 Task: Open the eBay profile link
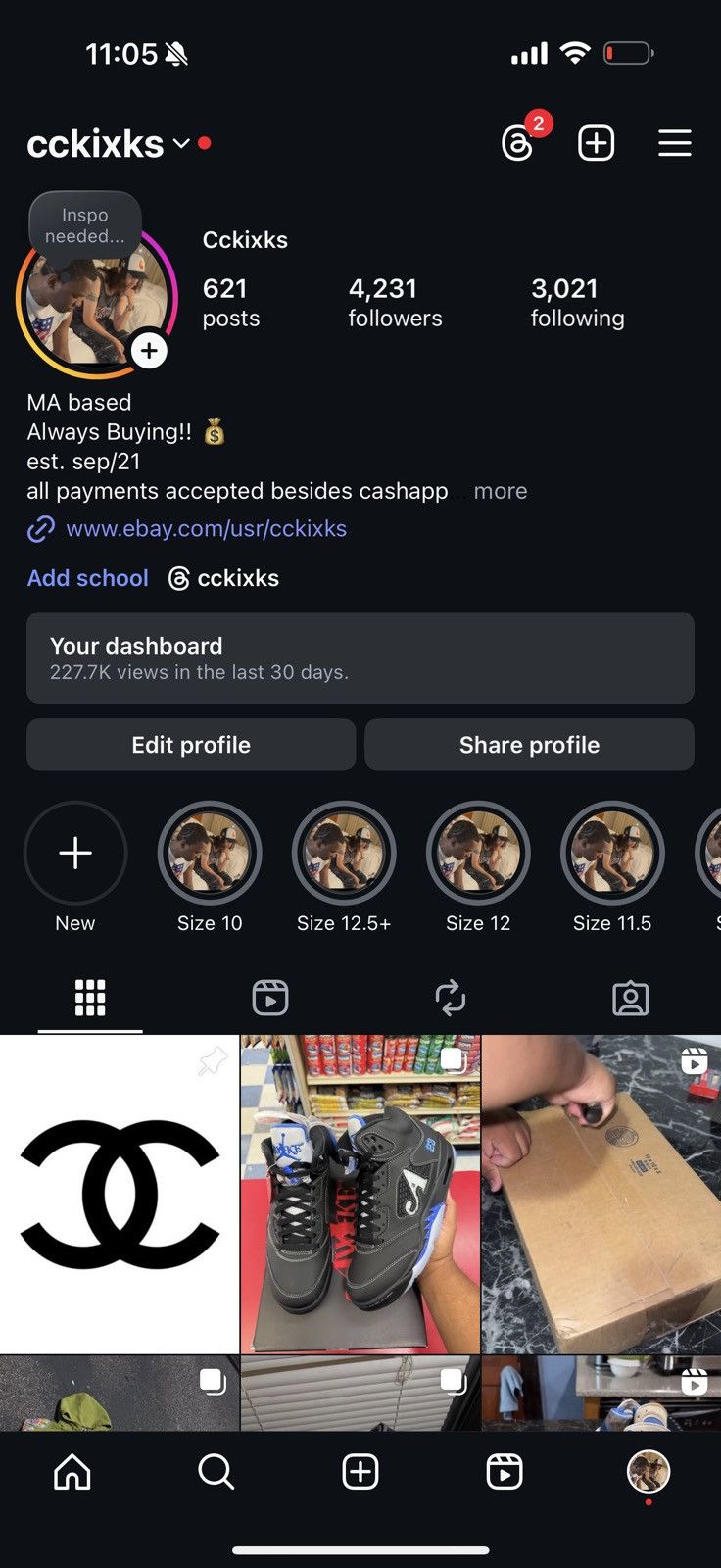pyautogui.click(x=206, y=529)
